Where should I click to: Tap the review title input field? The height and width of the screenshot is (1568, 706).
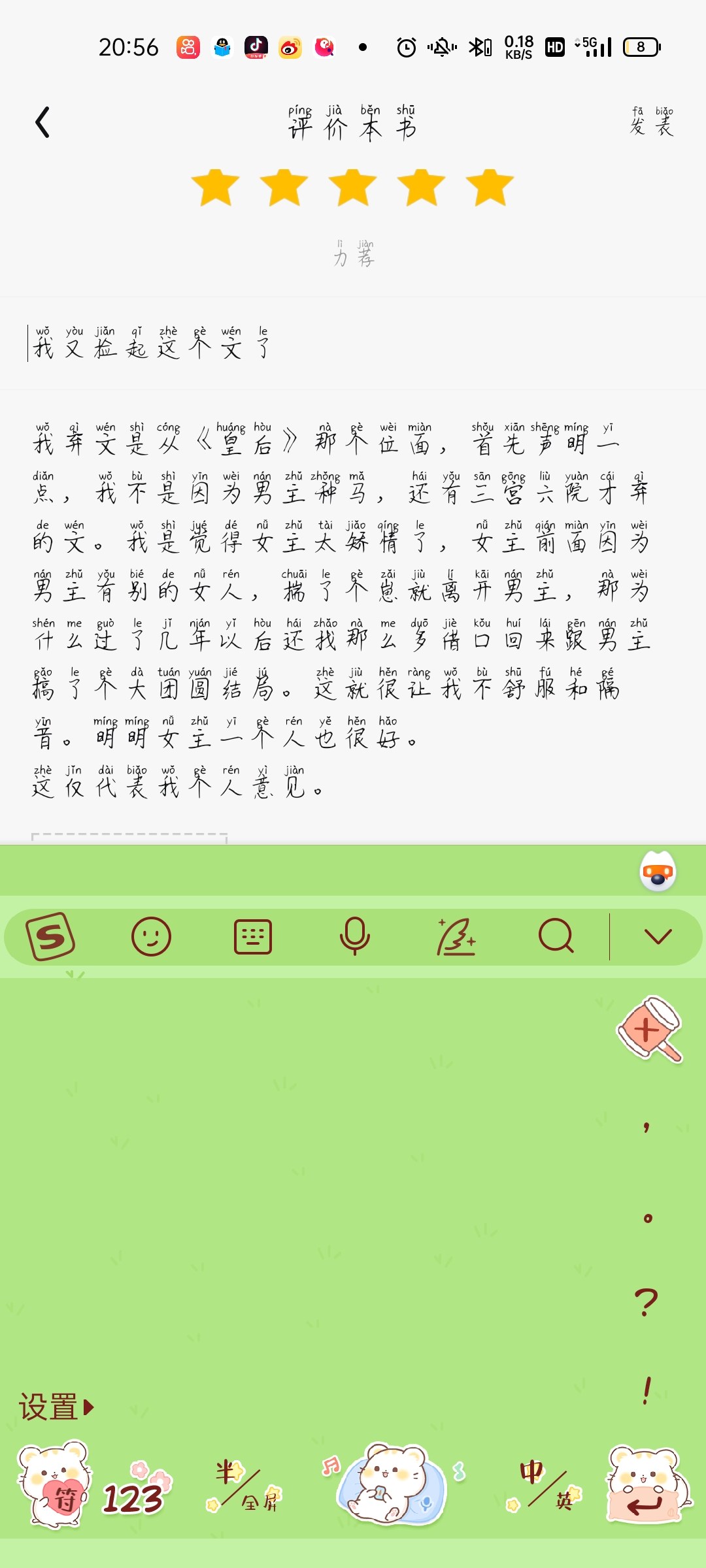click(x=353, y=343)
